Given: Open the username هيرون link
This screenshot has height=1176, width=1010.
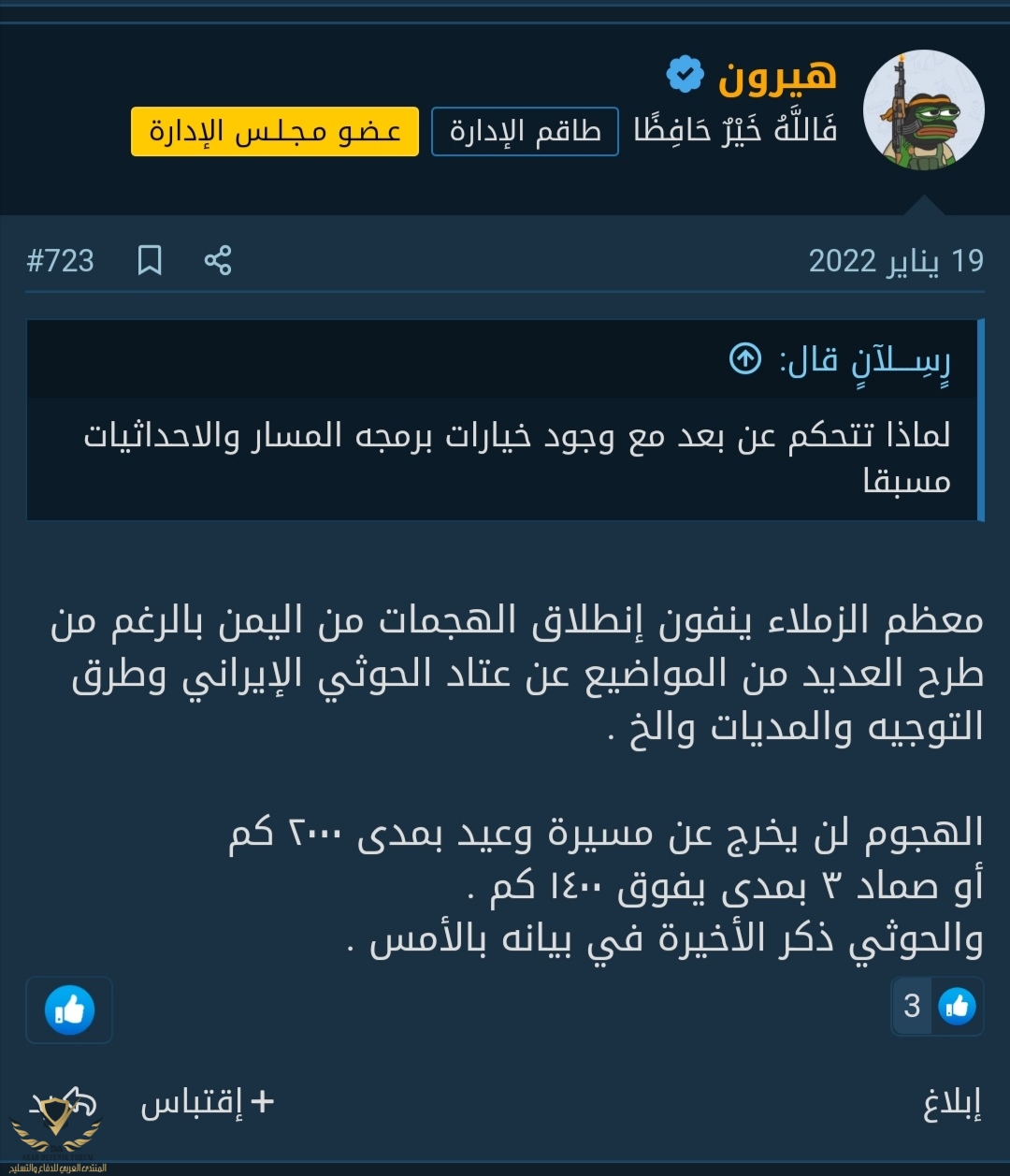Looking at the screenshot, I should [776, 75].
